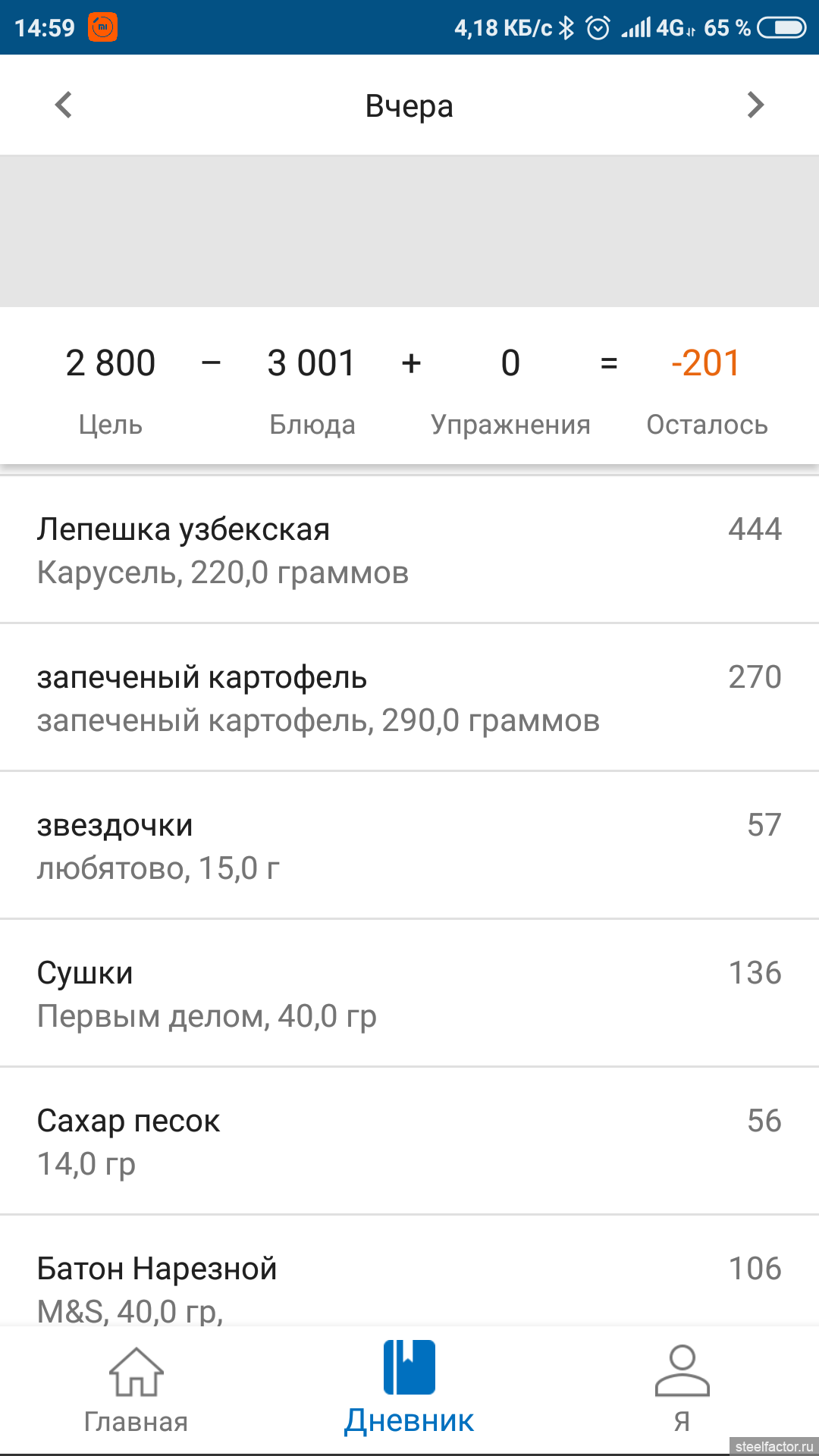Open the Лепешка узбекская entry
The image size is (819, 1456).
[409, 551]
